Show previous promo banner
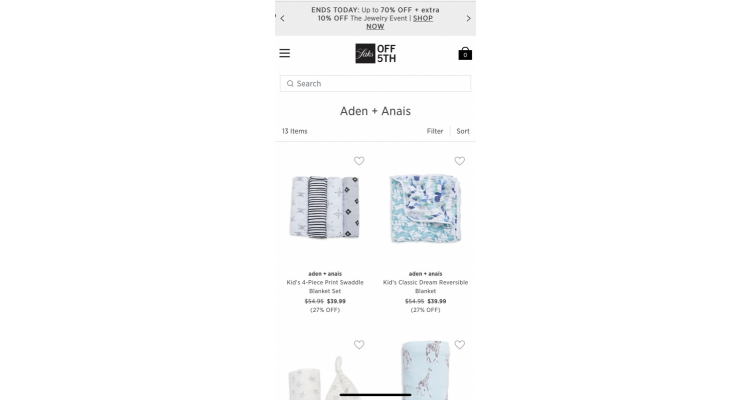Image resolution: width=750 pixels, height=400 pixels. [x=282, y=18]
